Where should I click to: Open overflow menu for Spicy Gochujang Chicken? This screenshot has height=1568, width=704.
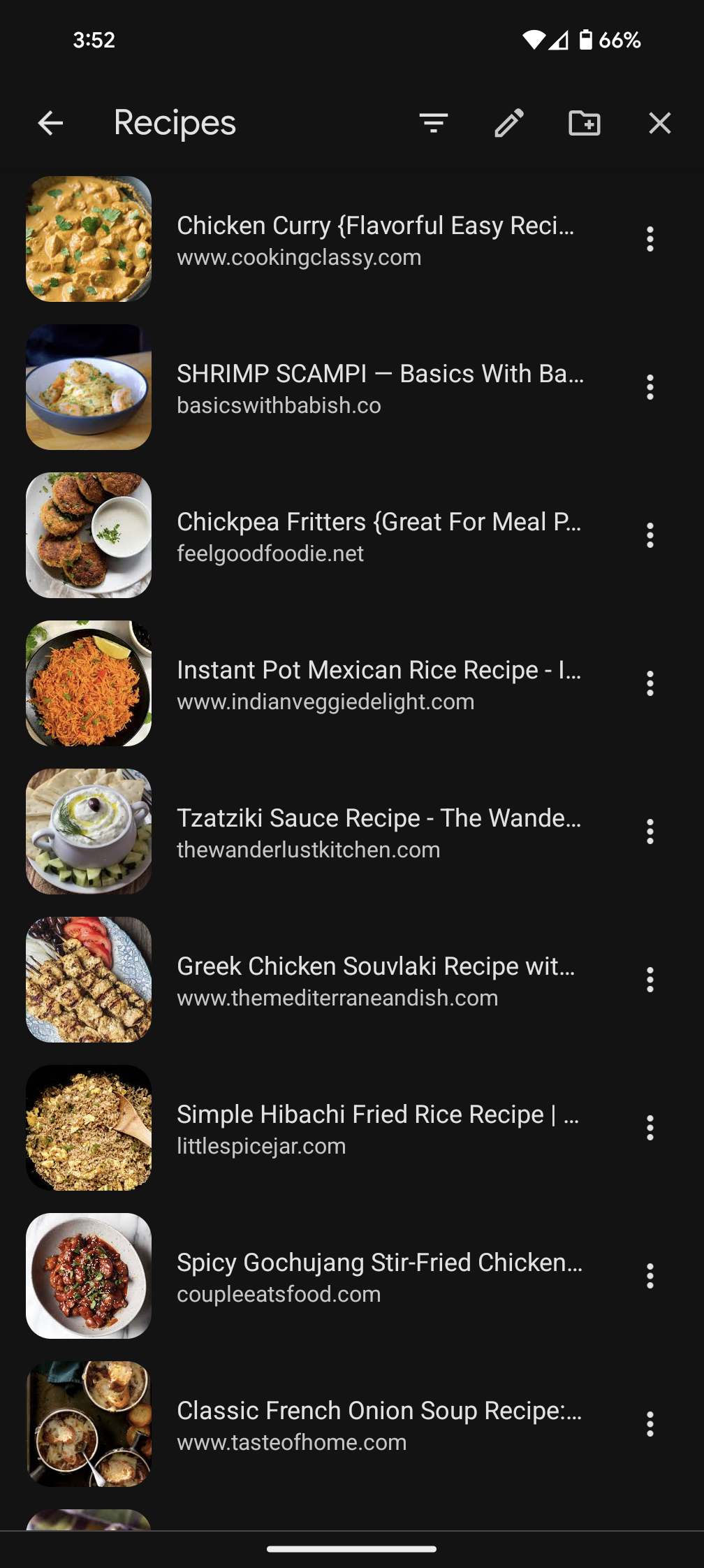[x=650, y=1277]
